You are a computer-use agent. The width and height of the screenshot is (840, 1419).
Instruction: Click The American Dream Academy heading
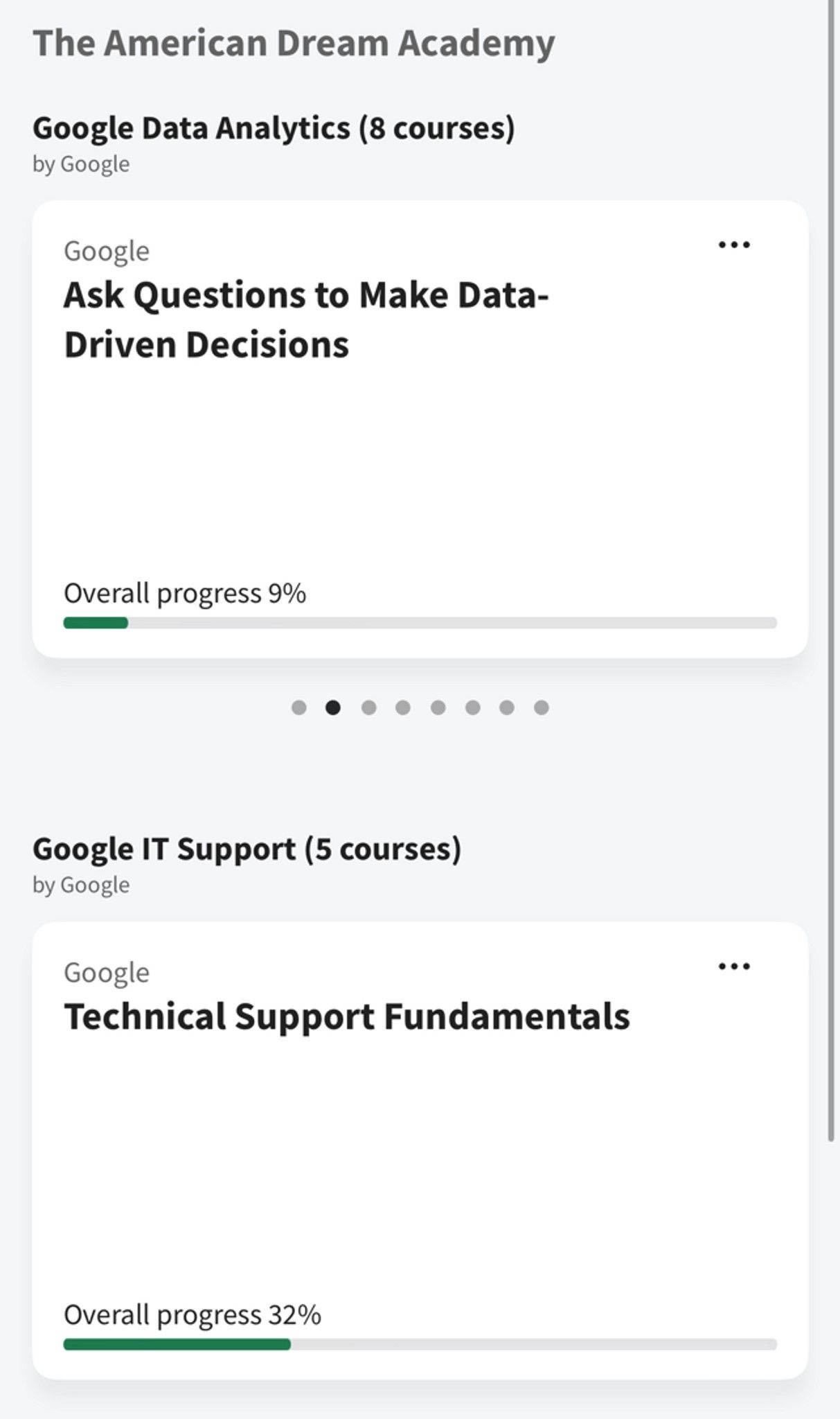point(295,42)
